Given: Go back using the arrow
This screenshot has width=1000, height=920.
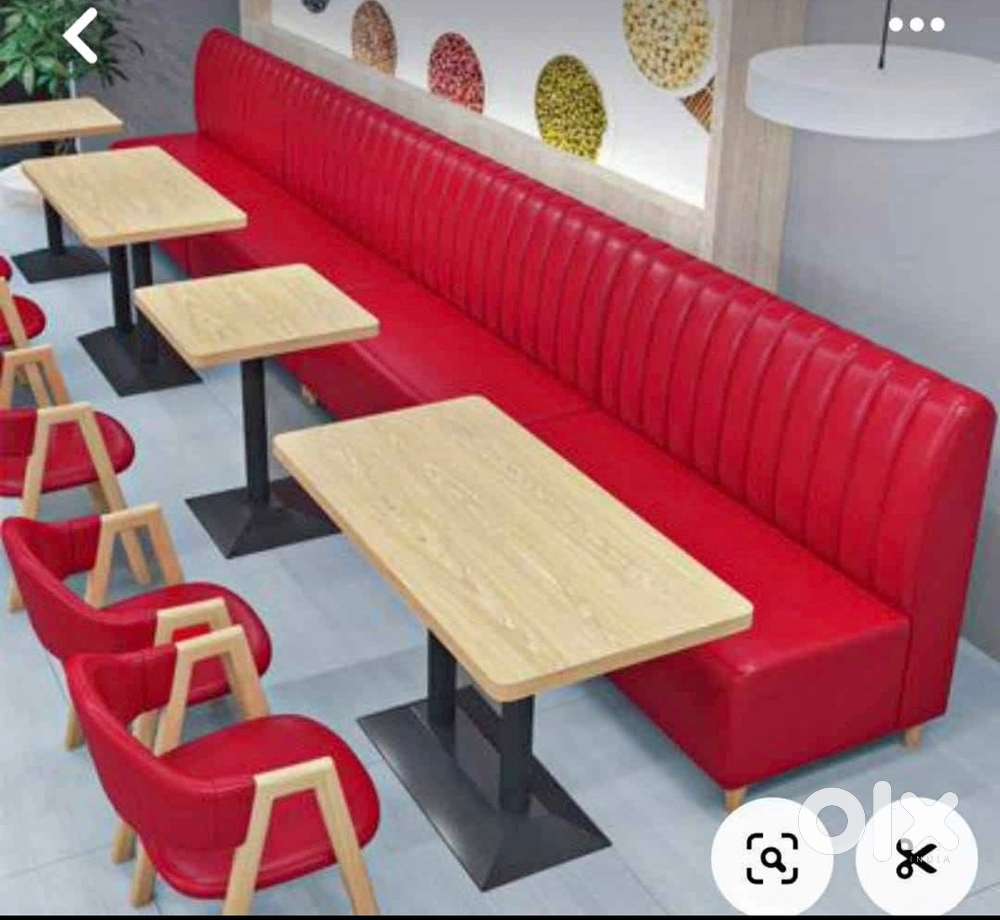Looking at the screenshot, I should pos(80,35).
